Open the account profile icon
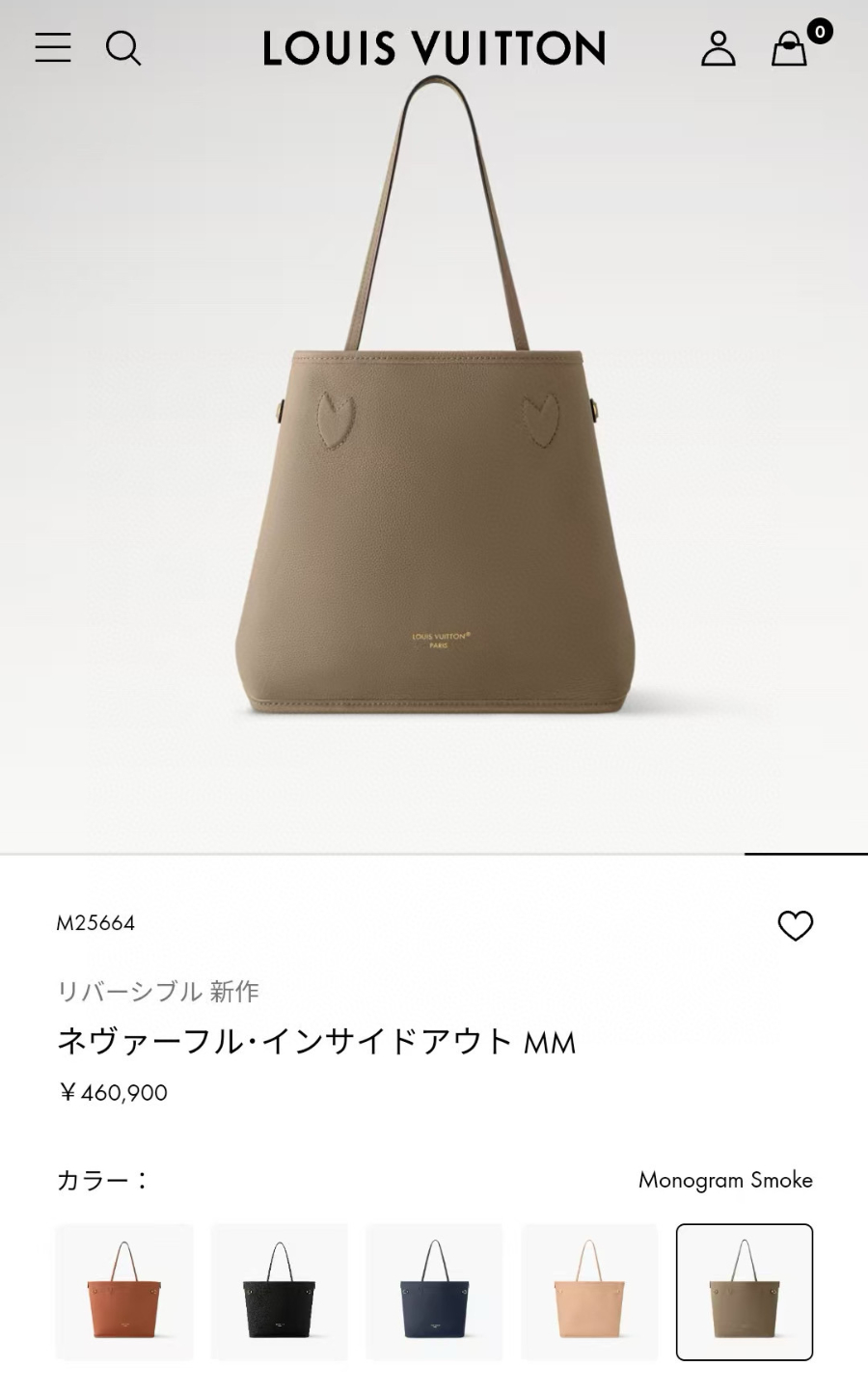Image resolution: width=868 pixels, height=1394 pixels. pos(718,47)
